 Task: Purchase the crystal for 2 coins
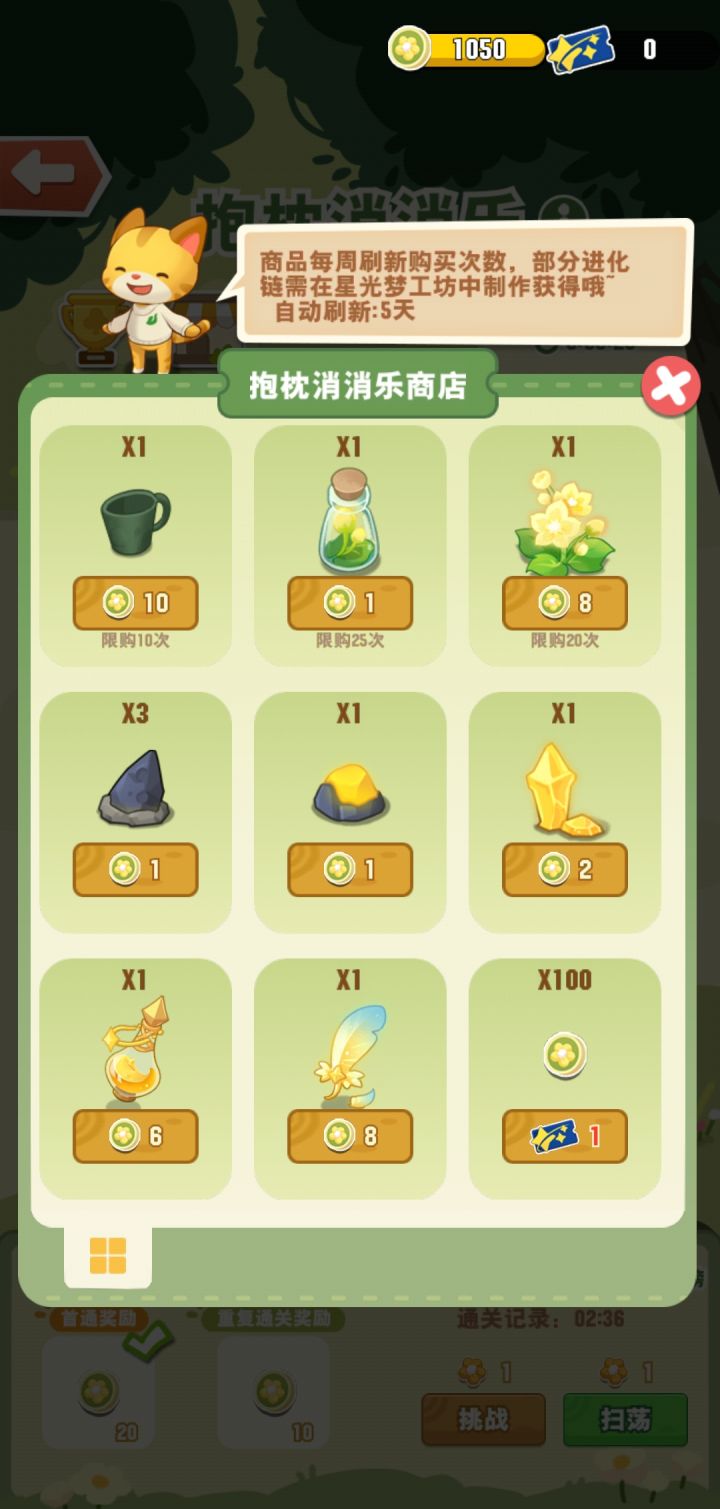(x=565, y=869)
